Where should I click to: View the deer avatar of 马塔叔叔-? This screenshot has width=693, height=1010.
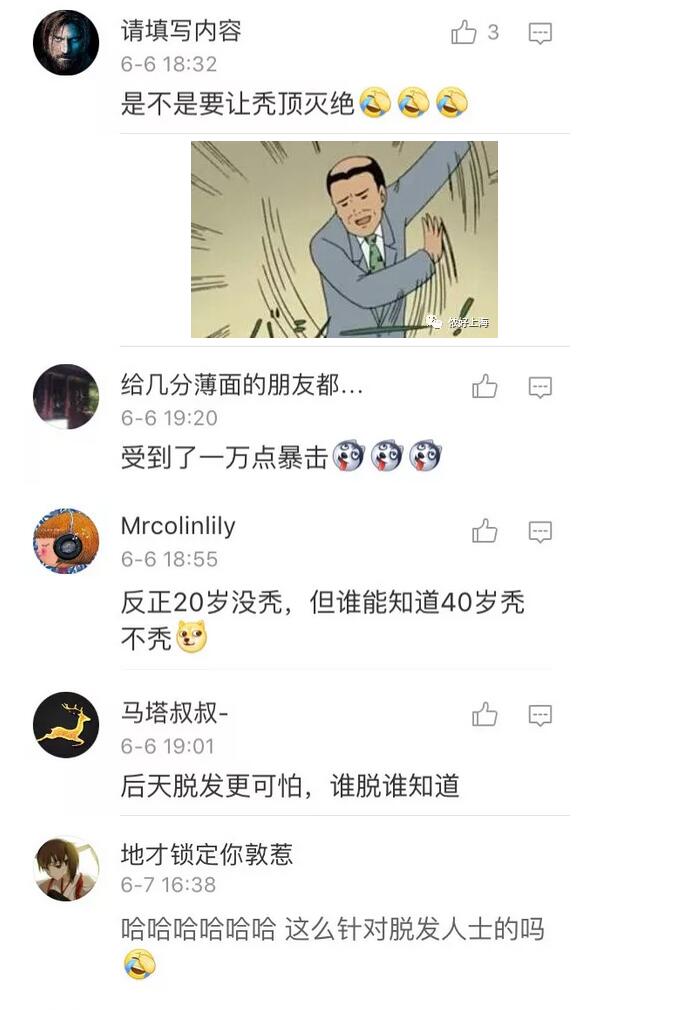click(66, 725)
